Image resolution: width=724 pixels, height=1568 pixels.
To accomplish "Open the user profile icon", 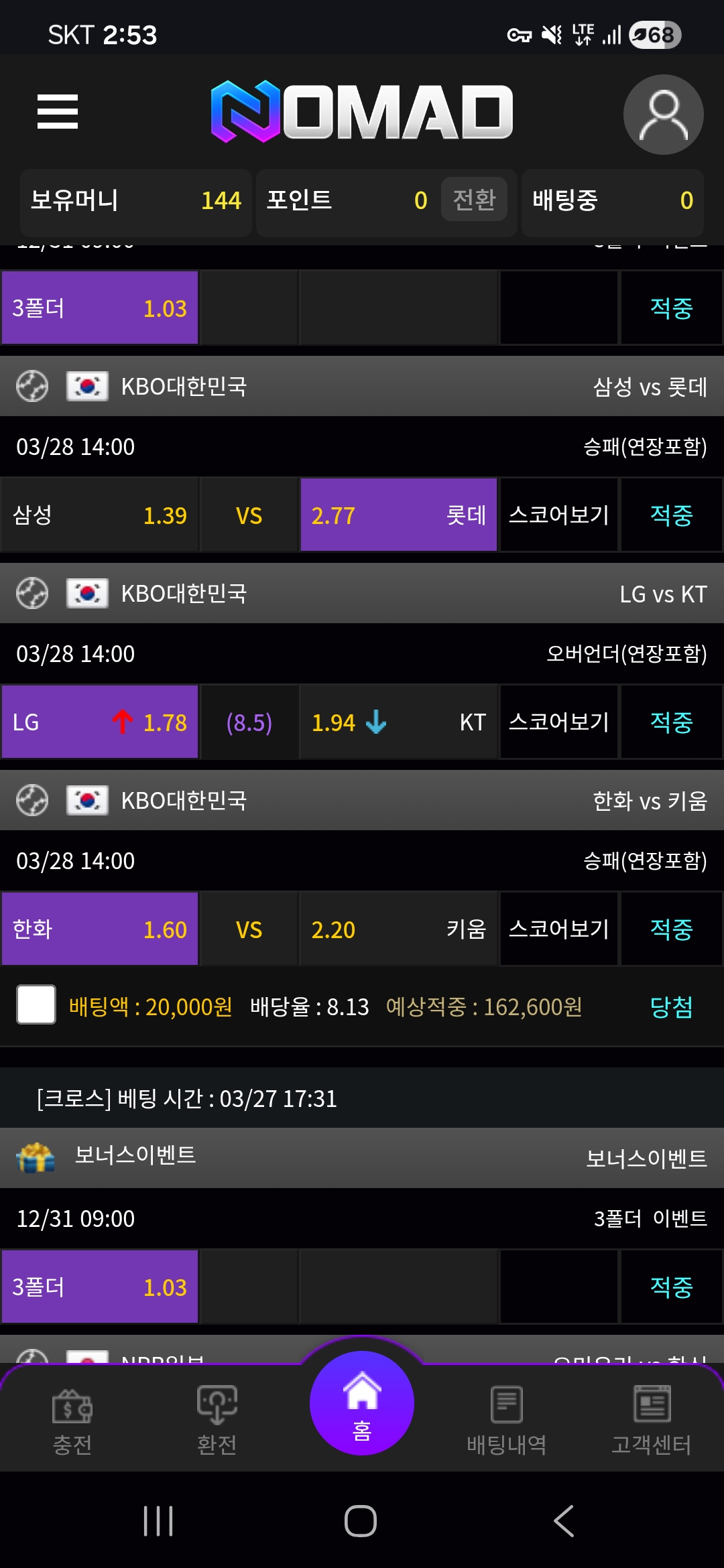I will pyautogui.click(x=663, y=115).
